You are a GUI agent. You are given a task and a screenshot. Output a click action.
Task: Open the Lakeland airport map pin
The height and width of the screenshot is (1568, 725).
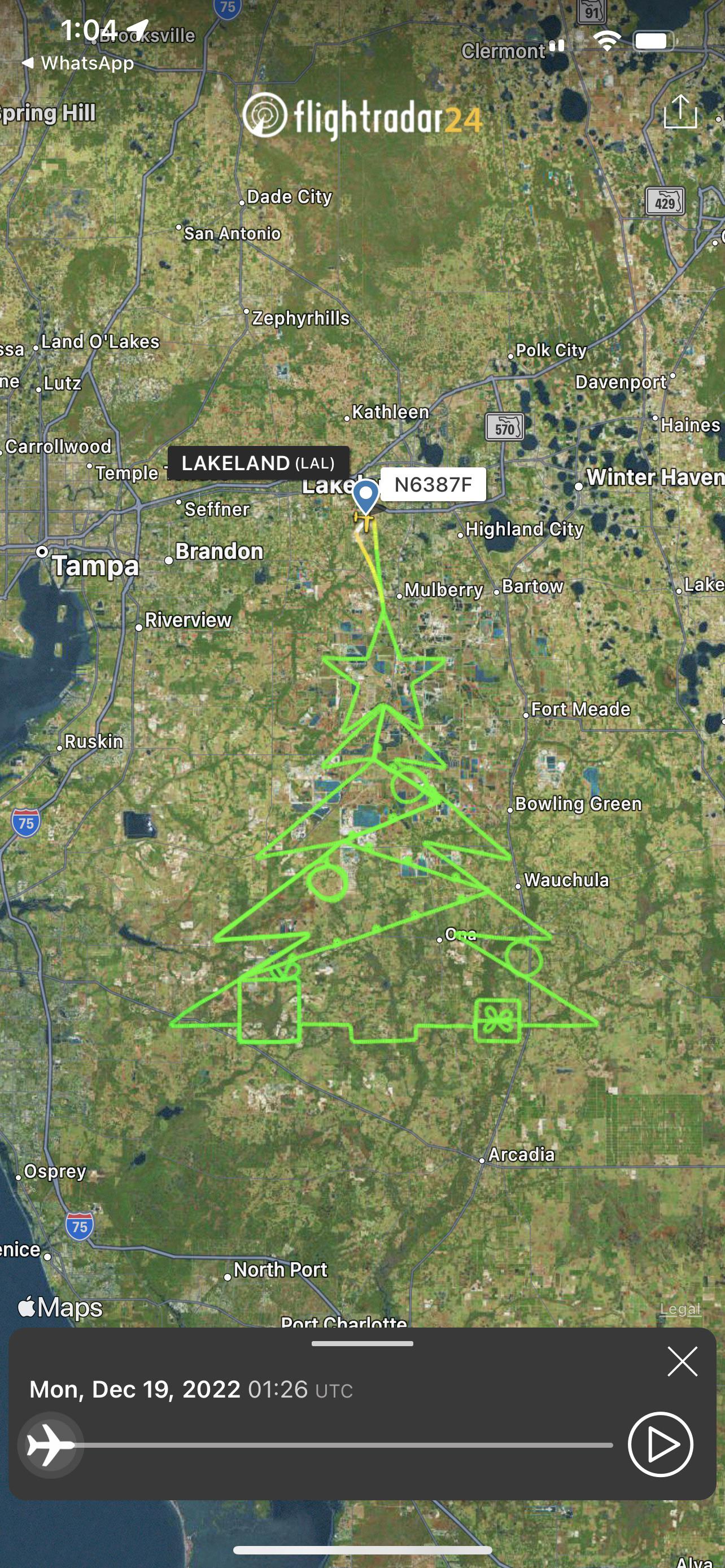[366, 496]
